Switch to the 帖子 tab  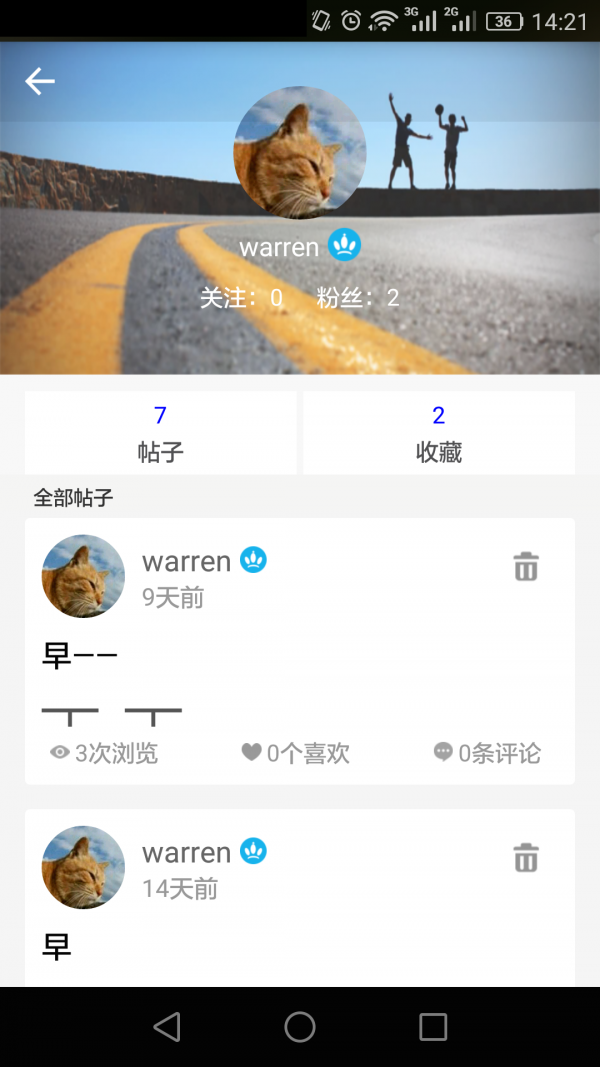(160, 433)
